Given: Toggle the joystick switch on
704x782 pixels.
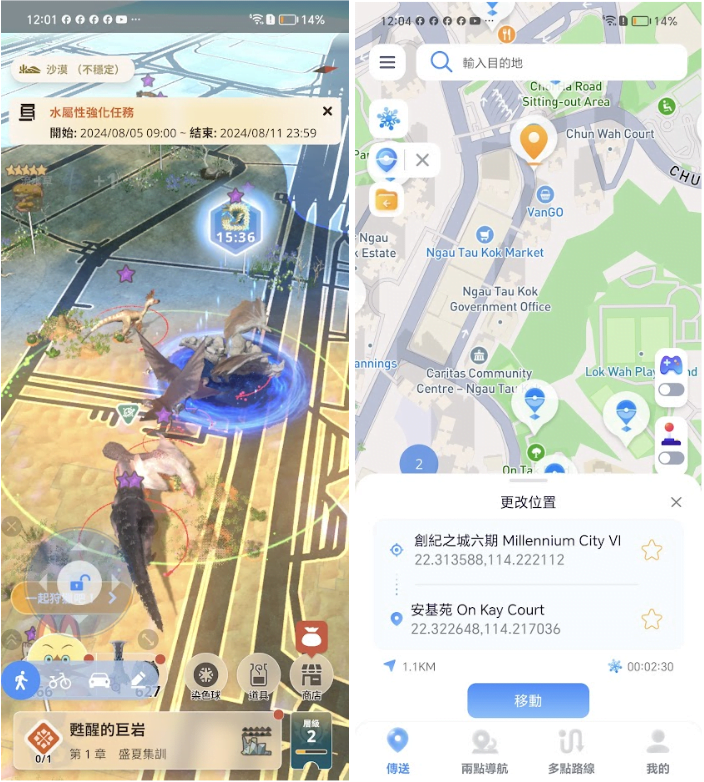Looking at the screenshot, I should tap(671, 458).
